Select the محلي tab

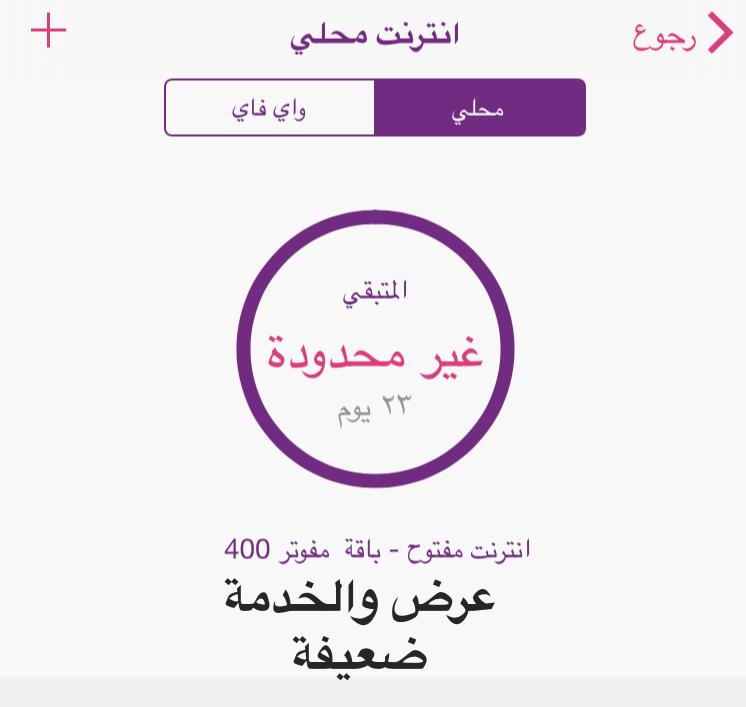[x=479, y=108]
